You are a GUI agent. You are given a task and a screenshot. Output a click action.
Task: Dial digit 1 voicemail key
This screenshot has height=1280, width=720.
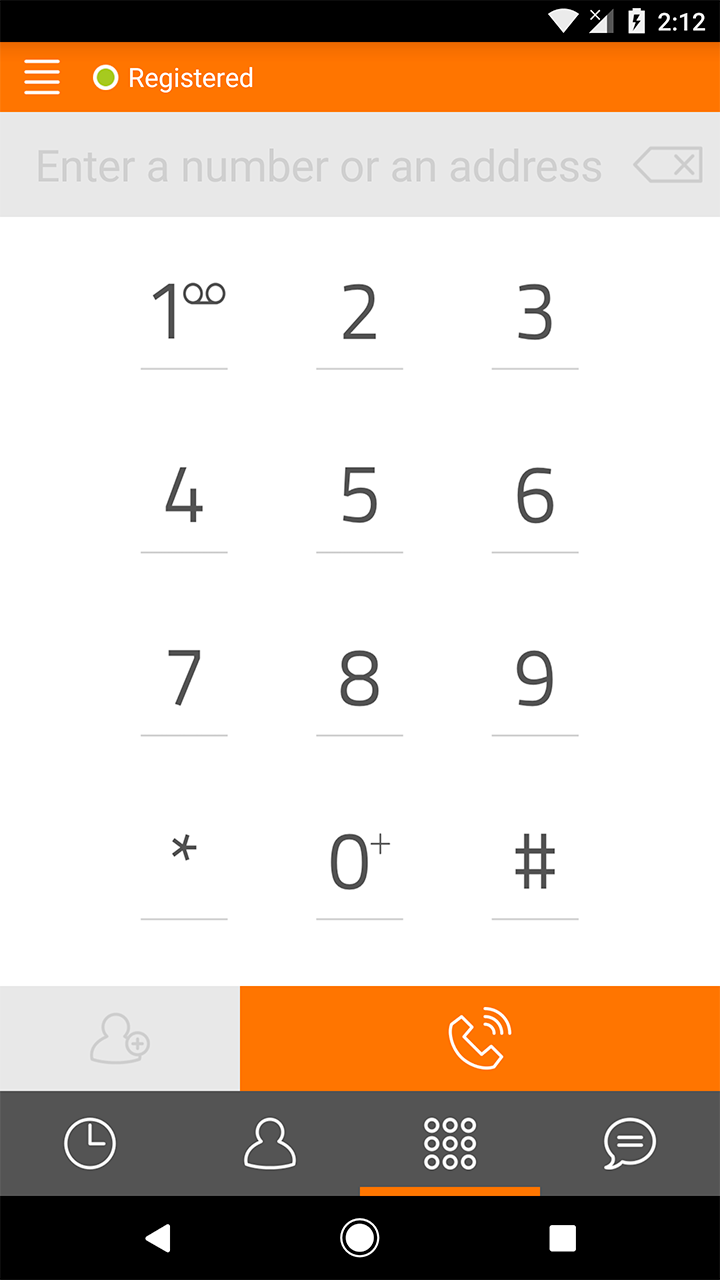click(184, 312)
